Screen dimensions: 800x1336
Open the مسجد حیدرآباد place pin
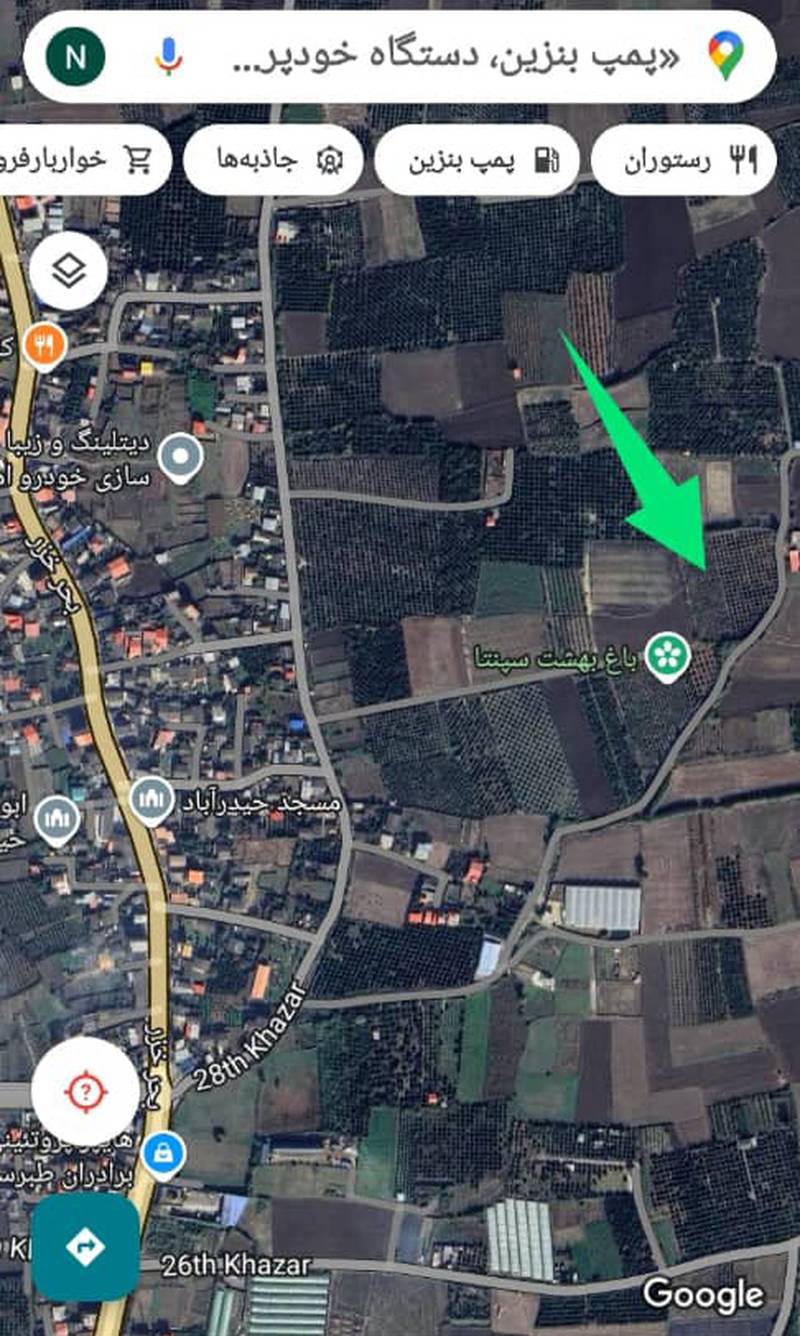(x=152, y=800)
